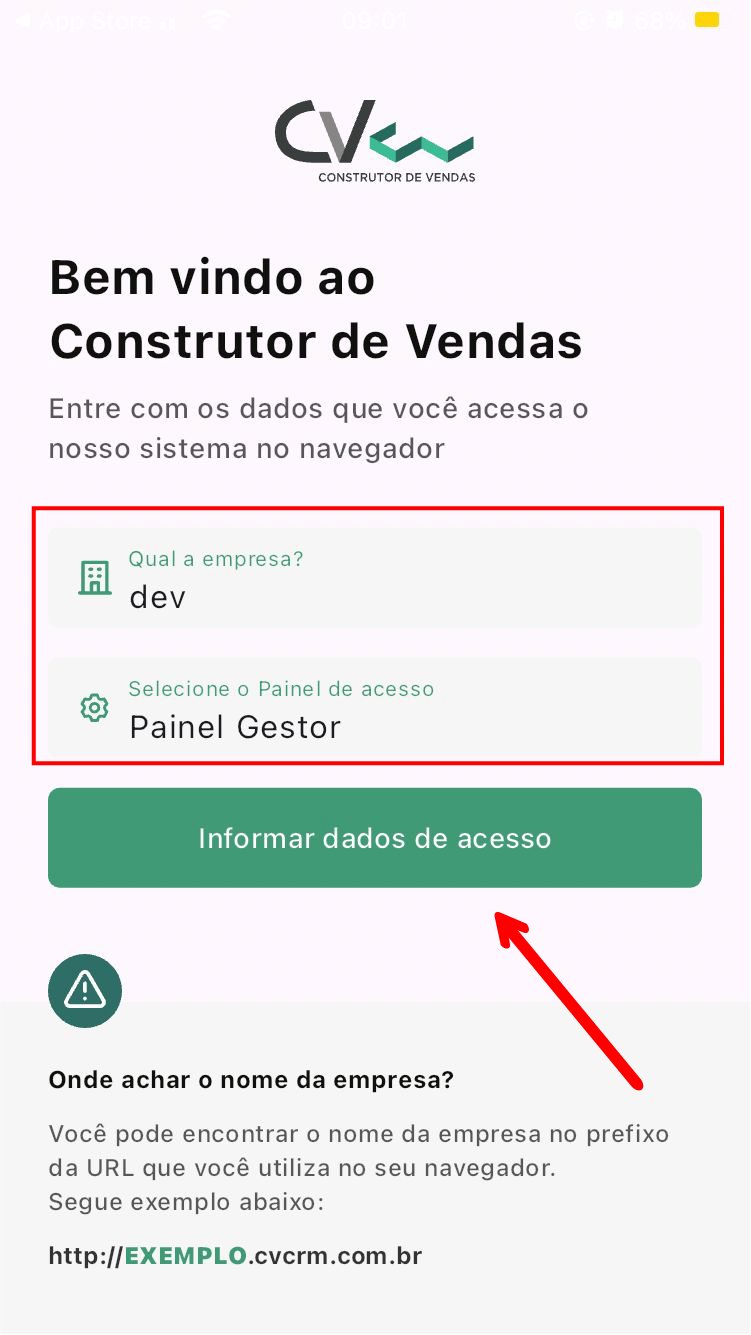Open the "Selecione o Painel de acesso" picker
751x1335 pixels.
point(375,708)
